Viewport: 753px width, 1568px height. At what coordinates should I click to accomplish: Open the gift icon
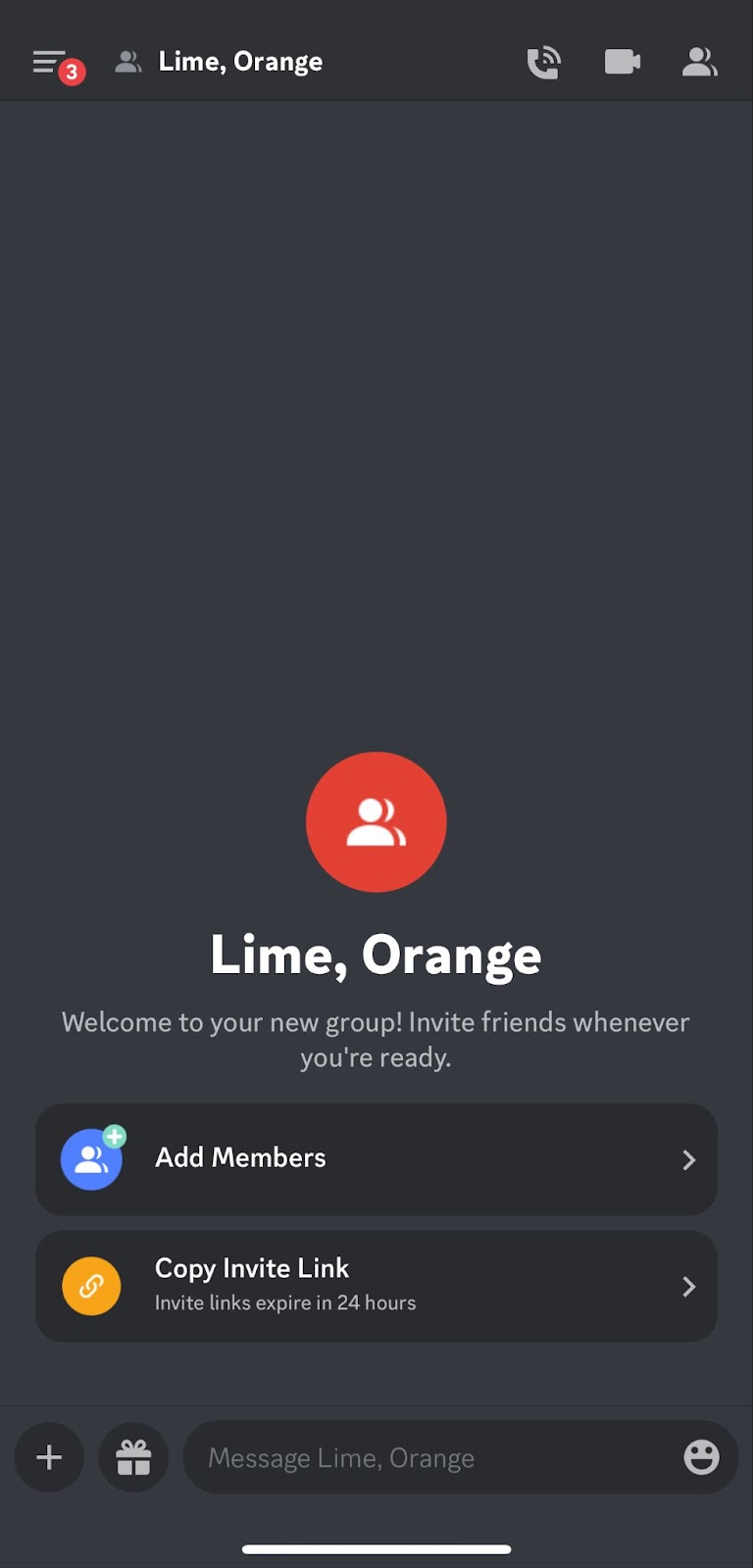(133, 1457)
